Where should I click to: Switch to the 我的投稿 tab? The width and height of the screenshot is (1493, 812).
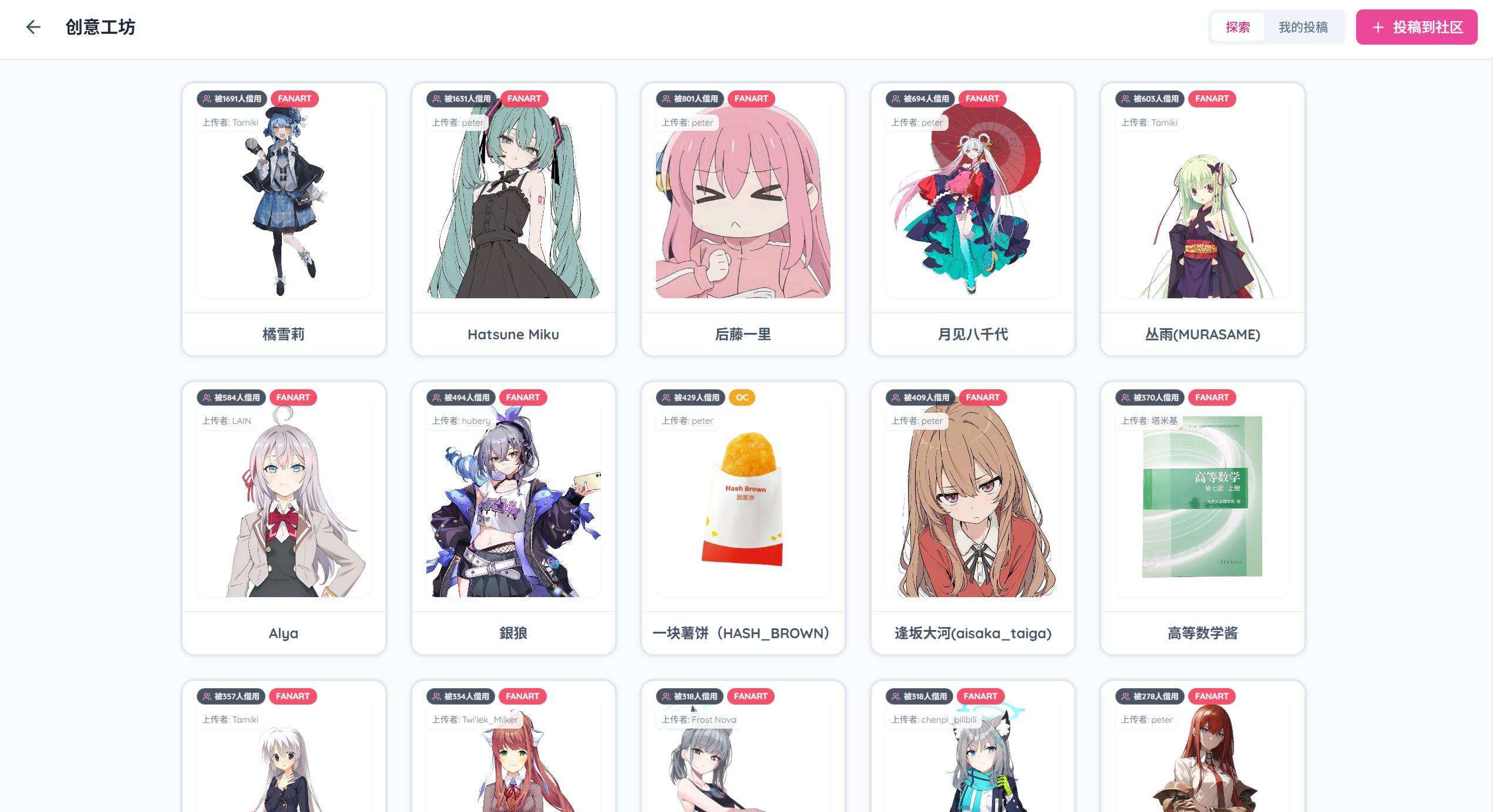[1303, 27]
